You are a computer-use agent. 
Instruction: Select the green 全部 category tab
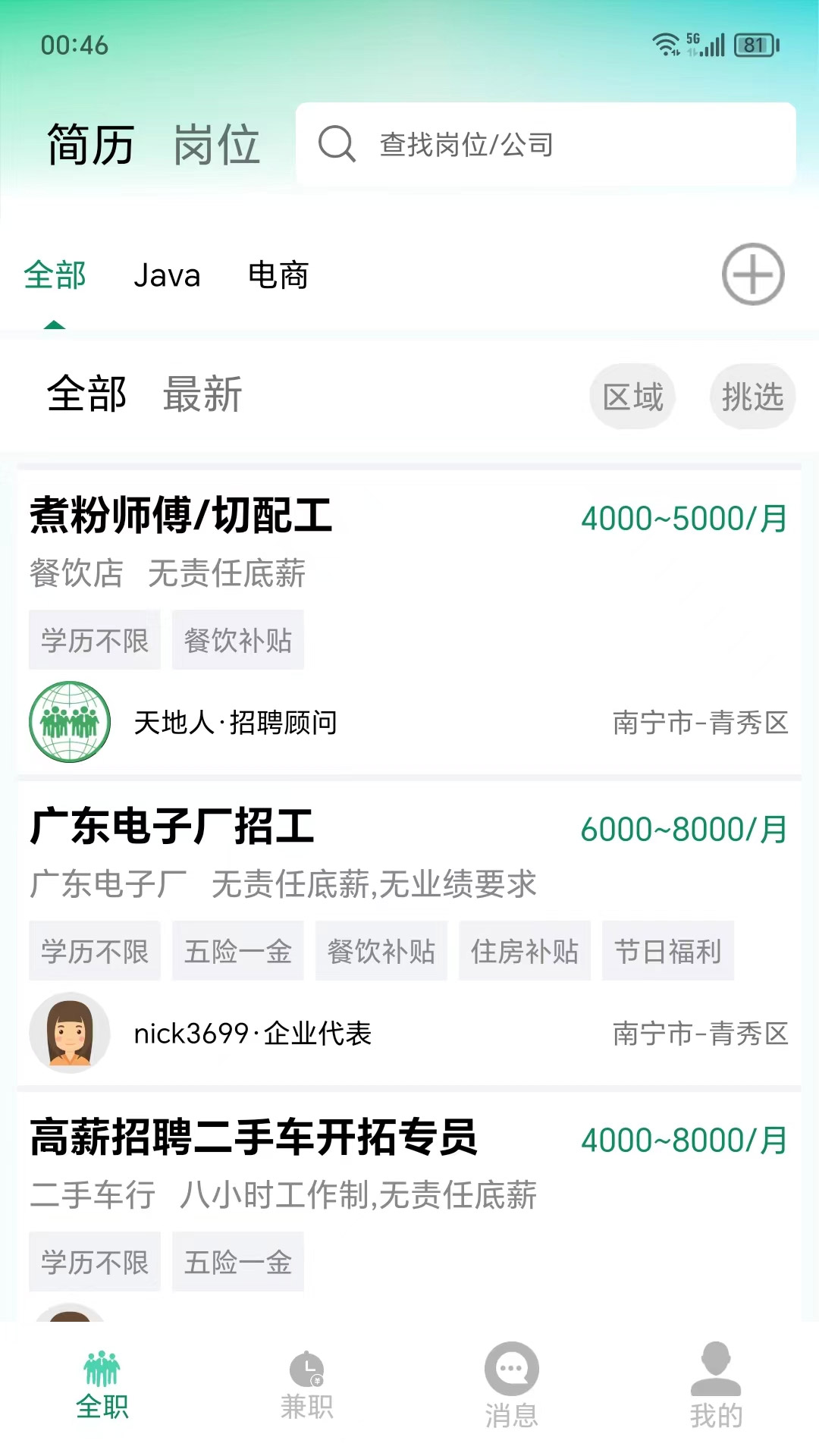point(55,275)
